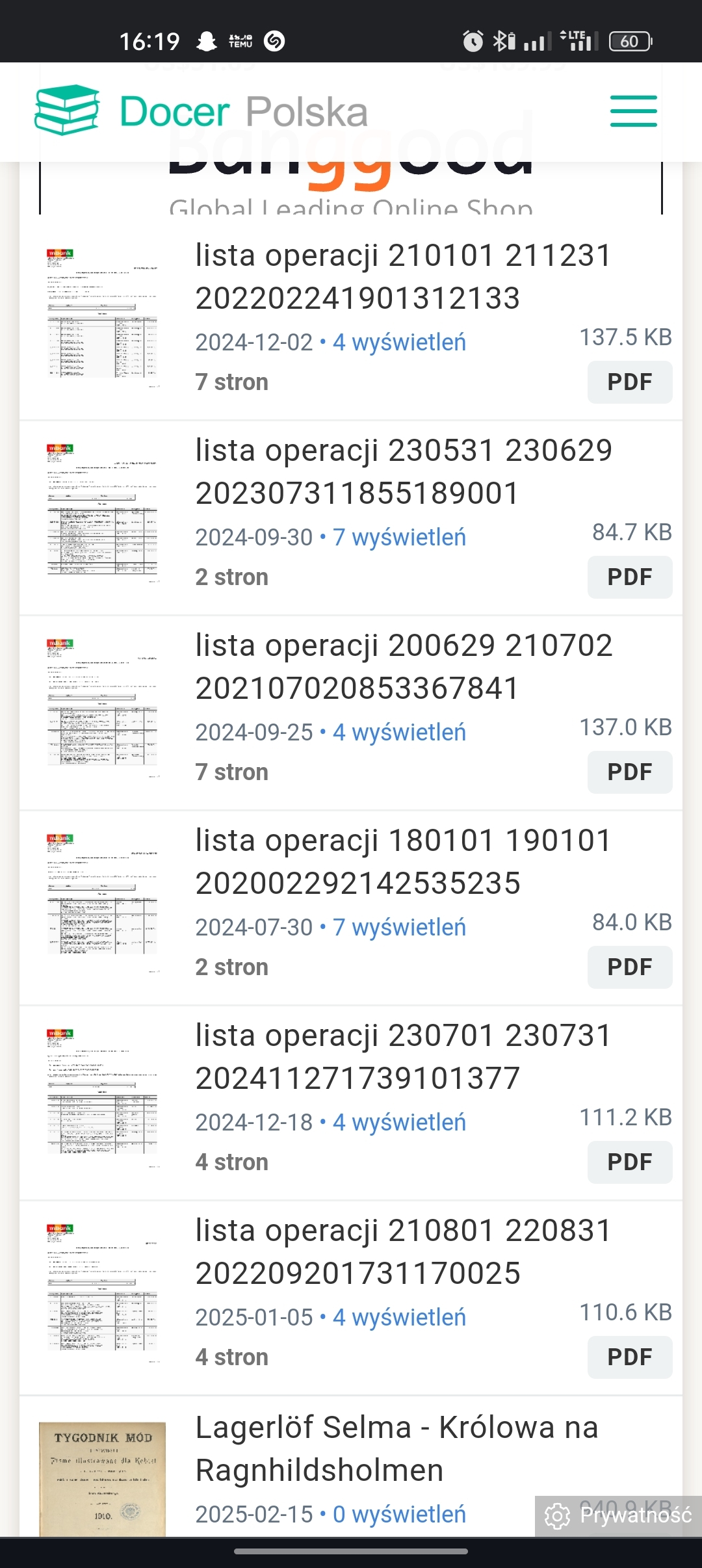Open document lista operacji 180101 190101
The image size is (702, 1568).
point(403,862)
